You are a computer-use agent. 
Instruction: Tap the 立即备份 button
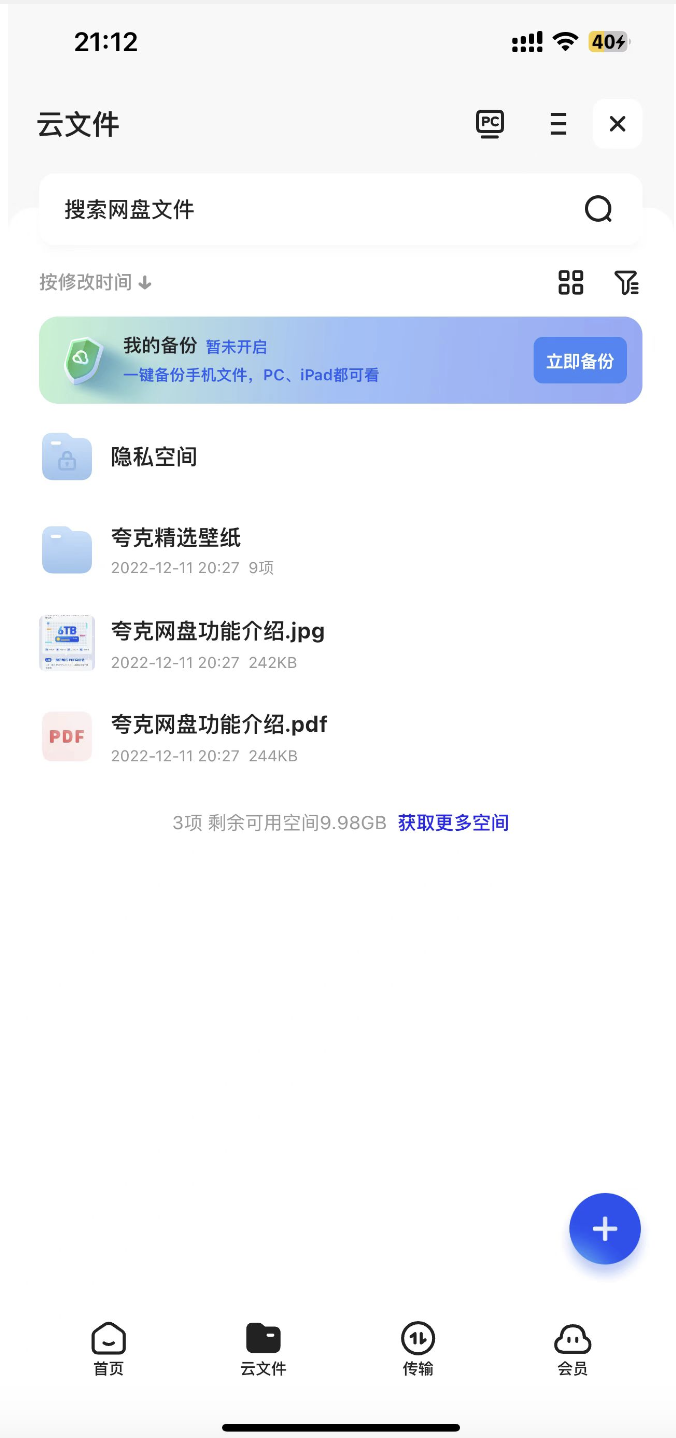coord(580,361)
